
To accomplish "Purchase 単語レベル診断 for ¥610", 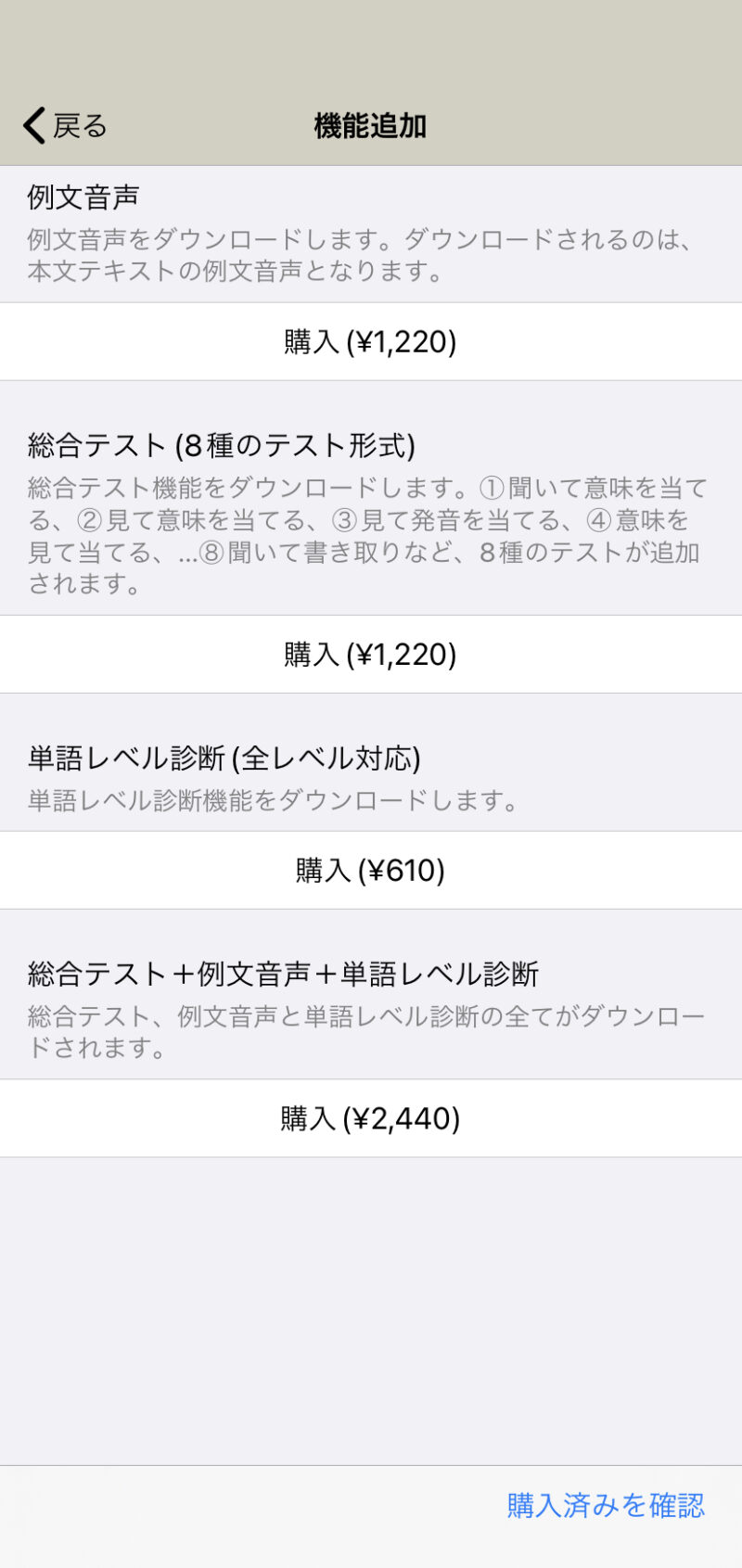I will pyautogui.click(x=370, y=871).
